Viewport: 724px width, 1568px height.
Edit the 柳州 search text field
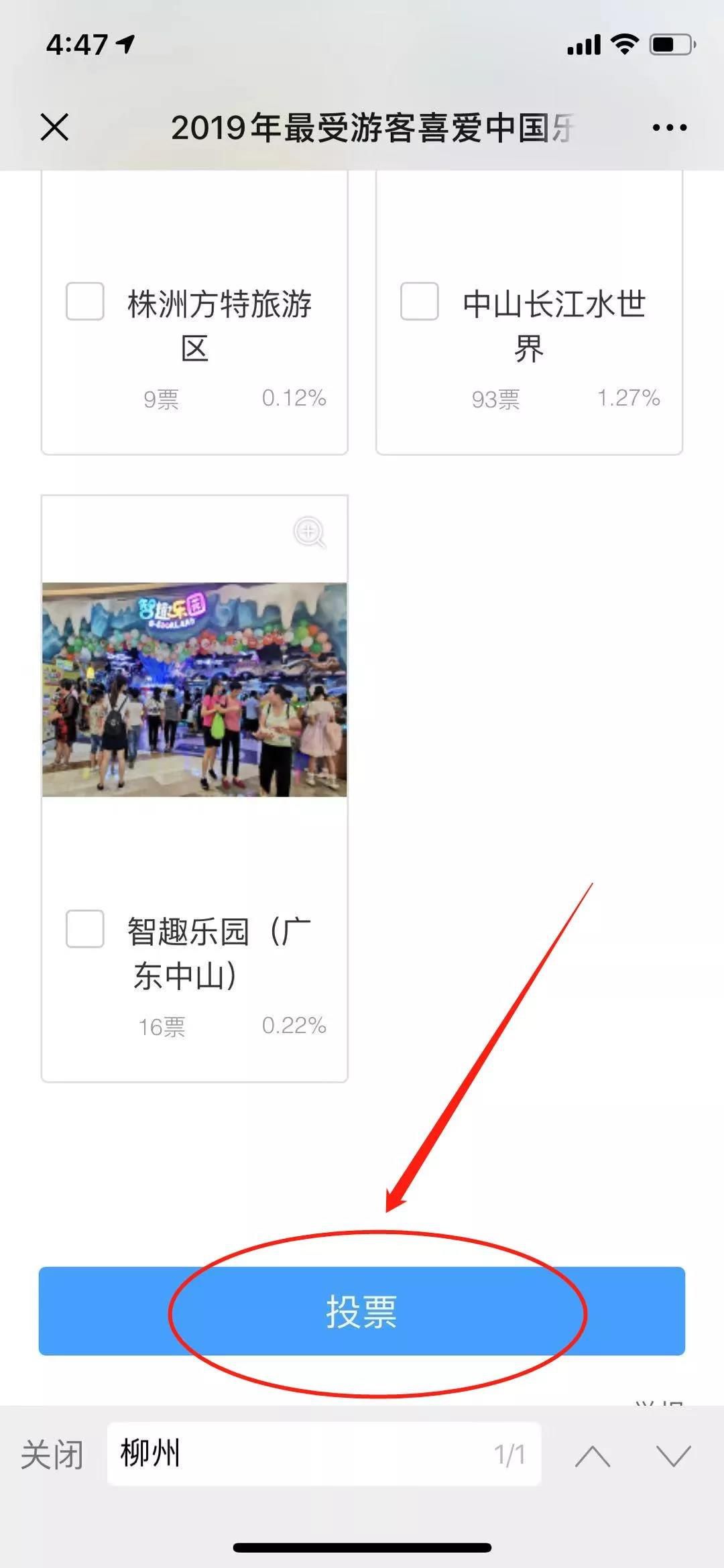[x=302, y=1454]
